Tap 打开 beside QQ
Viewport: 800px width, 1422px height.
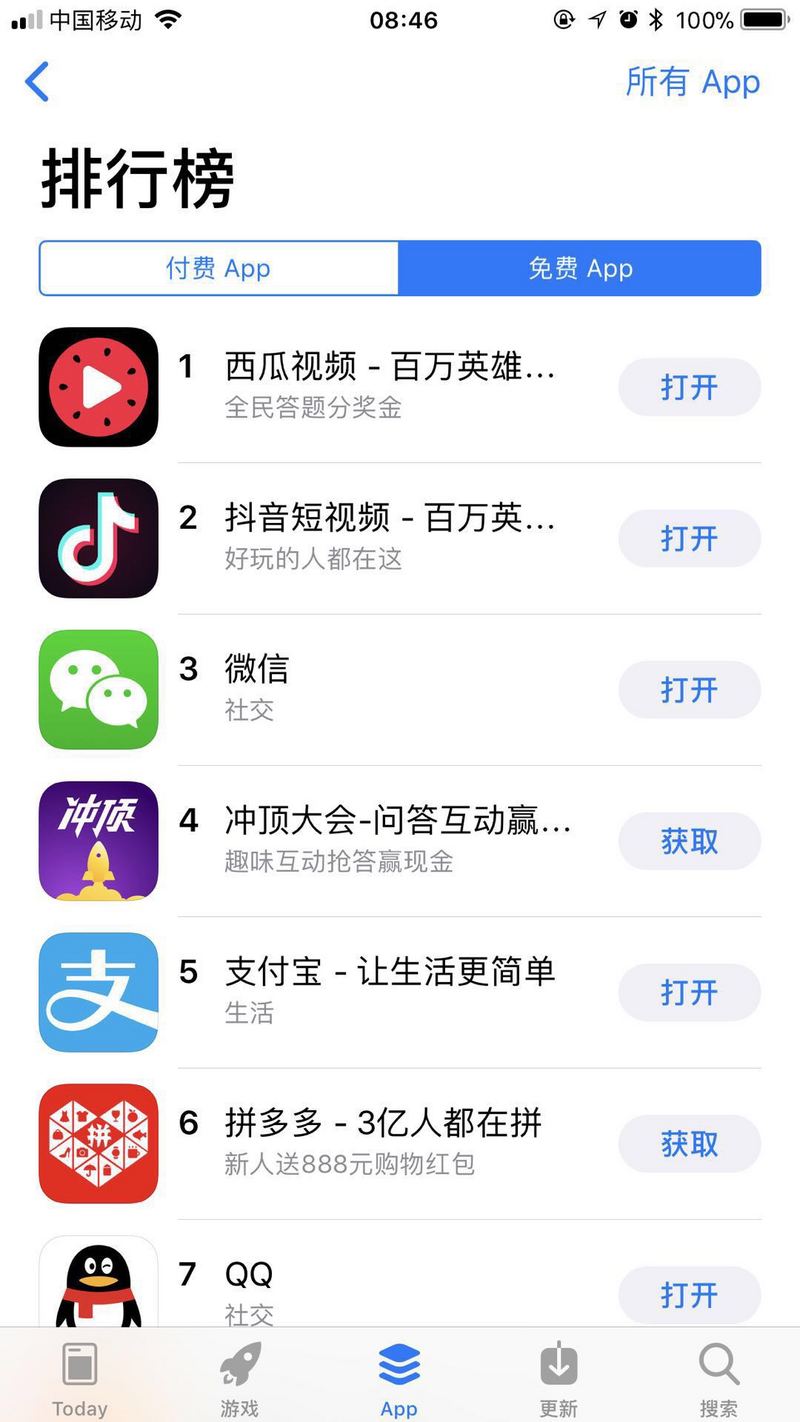689,1295
